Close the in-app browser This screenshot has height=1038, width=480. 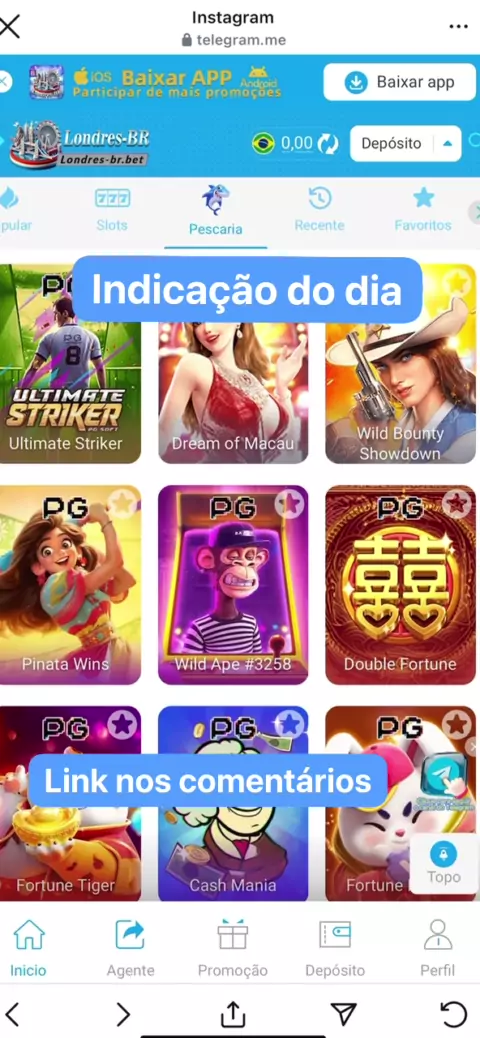pos(10,27)
